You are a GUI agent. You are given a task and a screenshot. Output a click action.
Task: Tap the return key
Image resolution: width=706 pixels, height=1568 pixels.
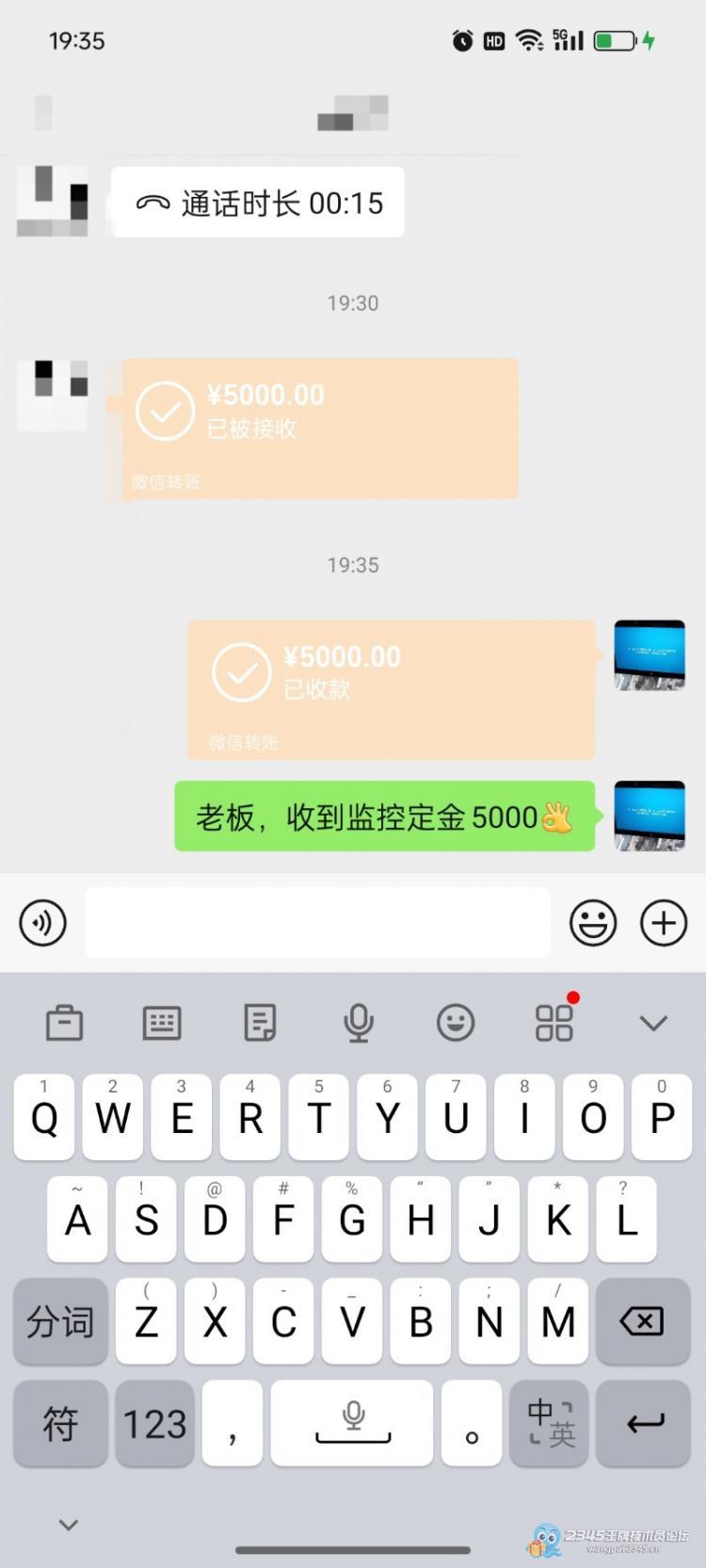pyautogui.click(x=646, y=1423)
